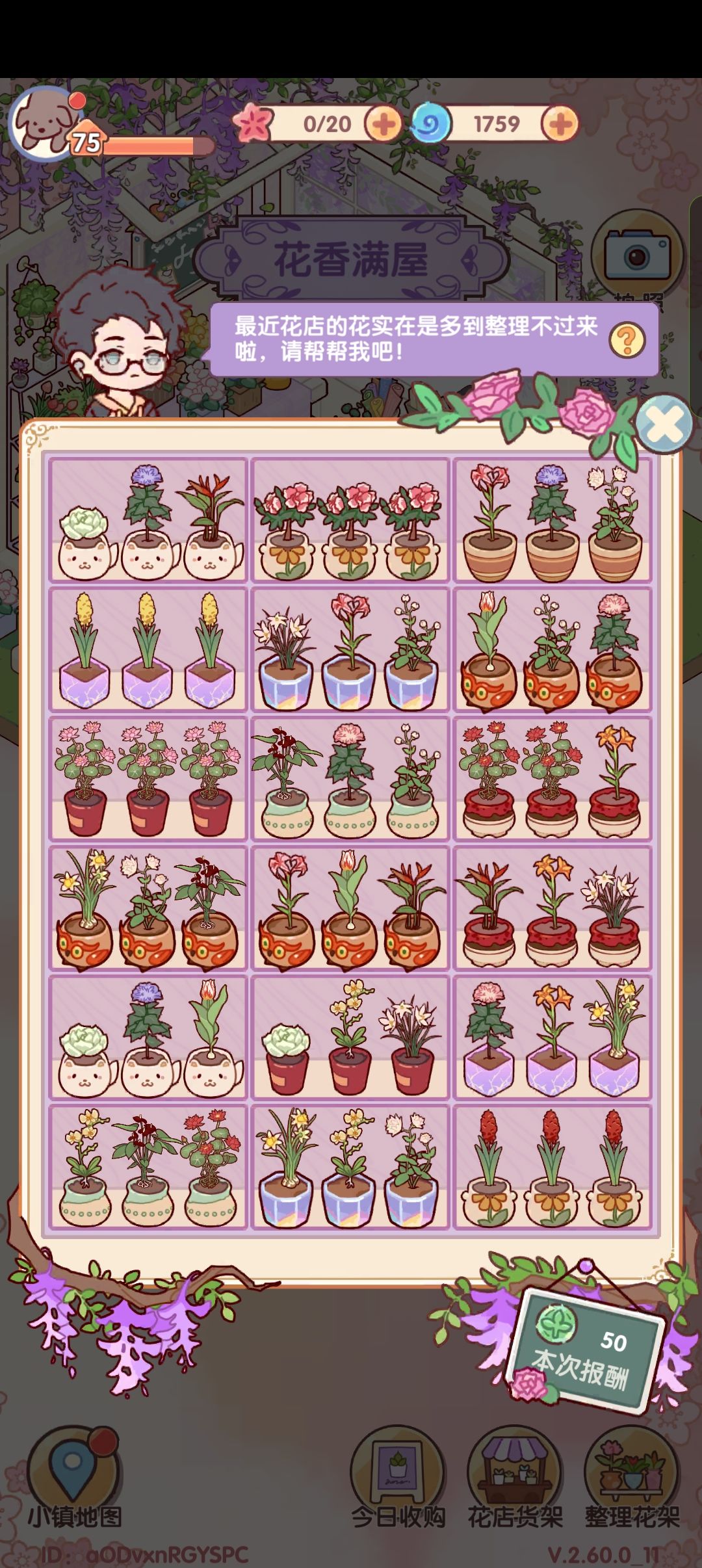Open the camera photo button
The image size is (702, 1568).
pyautogui.click(x=637, y=255)
